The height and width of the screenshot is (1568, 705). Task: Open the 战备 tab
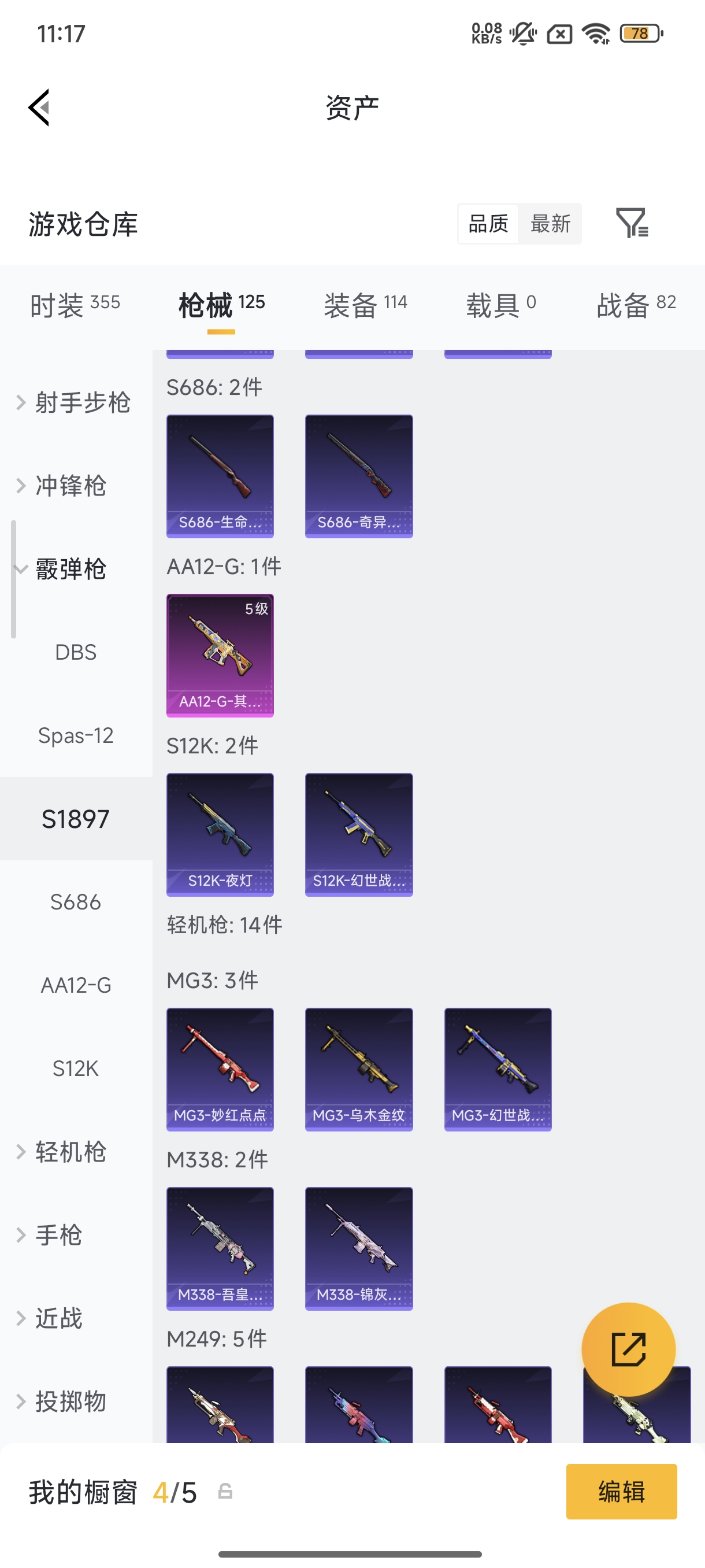(x=636, y=304)
